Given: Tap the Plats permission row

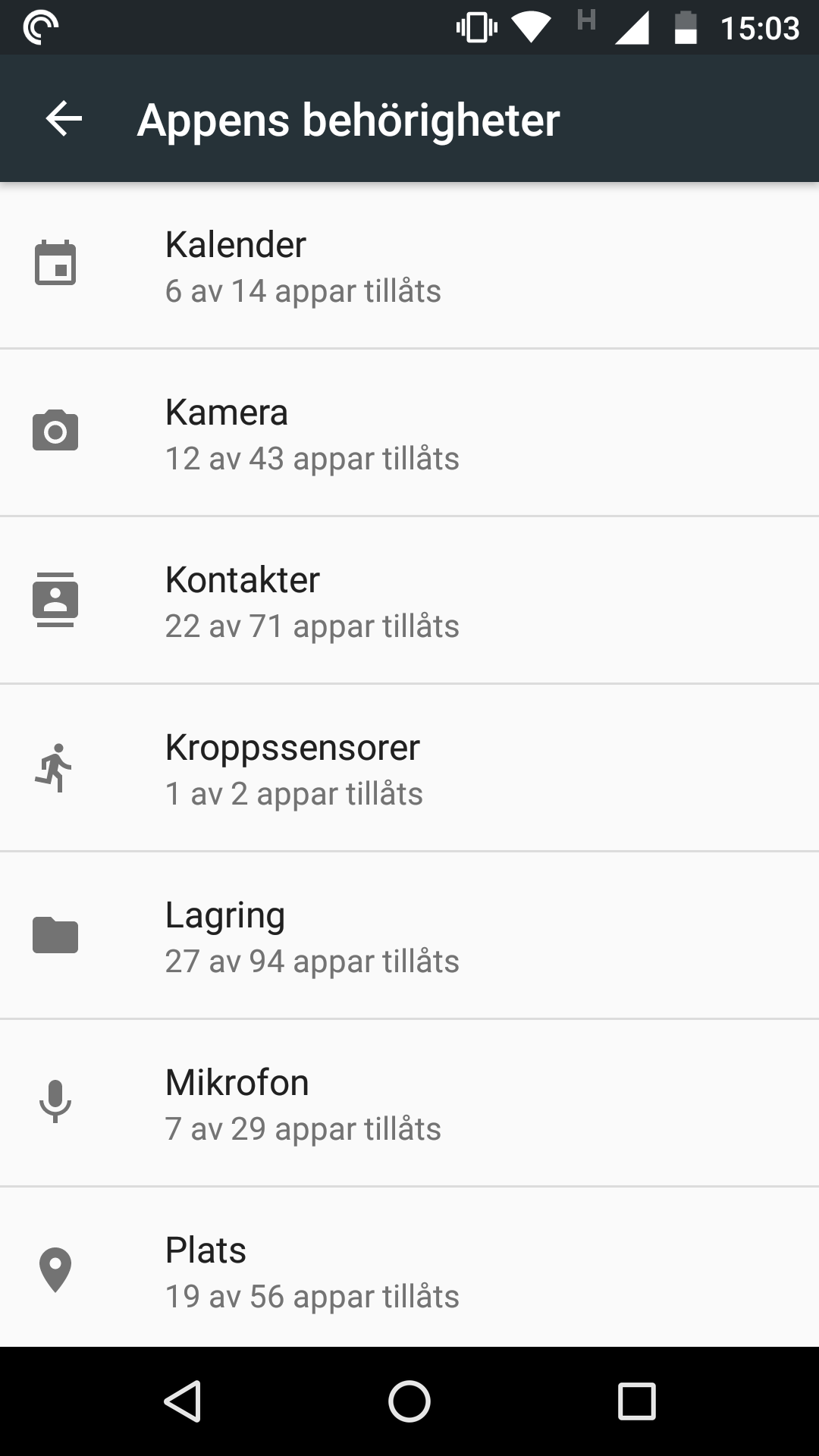Looking at the screenshot, I should click(x=409, y=1269).
